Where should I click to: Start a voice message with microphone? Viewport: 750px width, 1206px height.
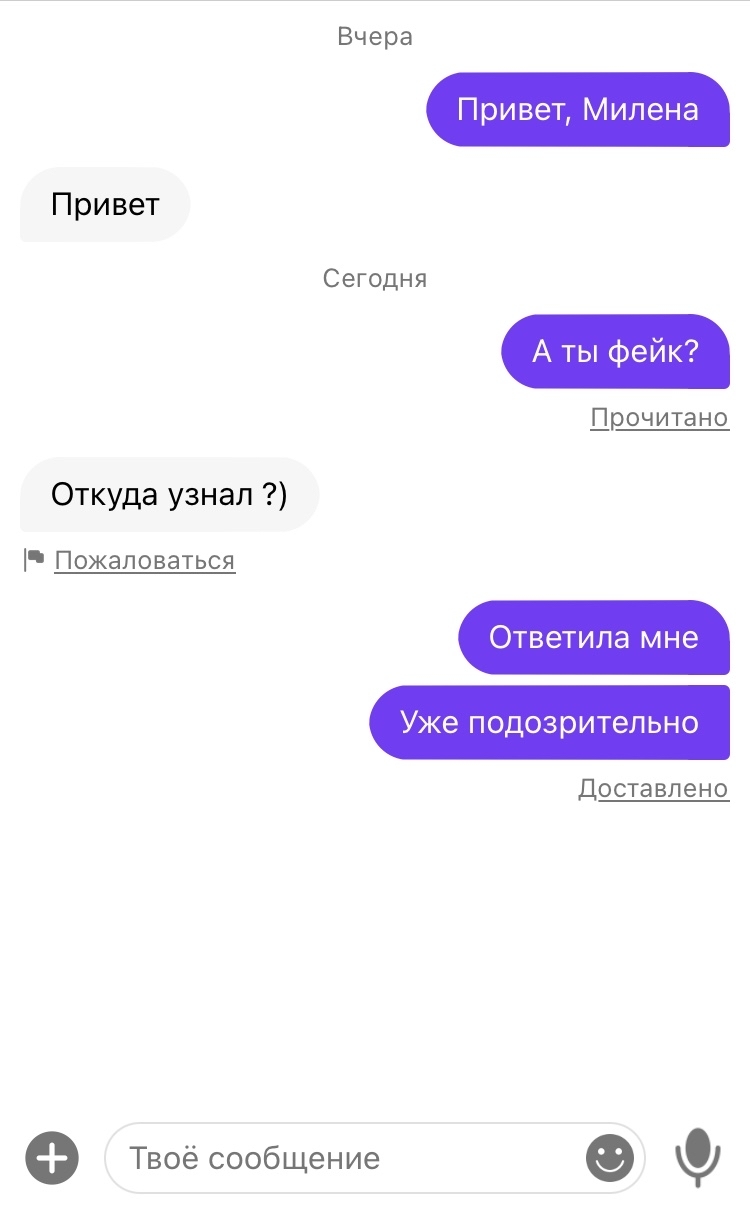click(x=697, y=1157)
